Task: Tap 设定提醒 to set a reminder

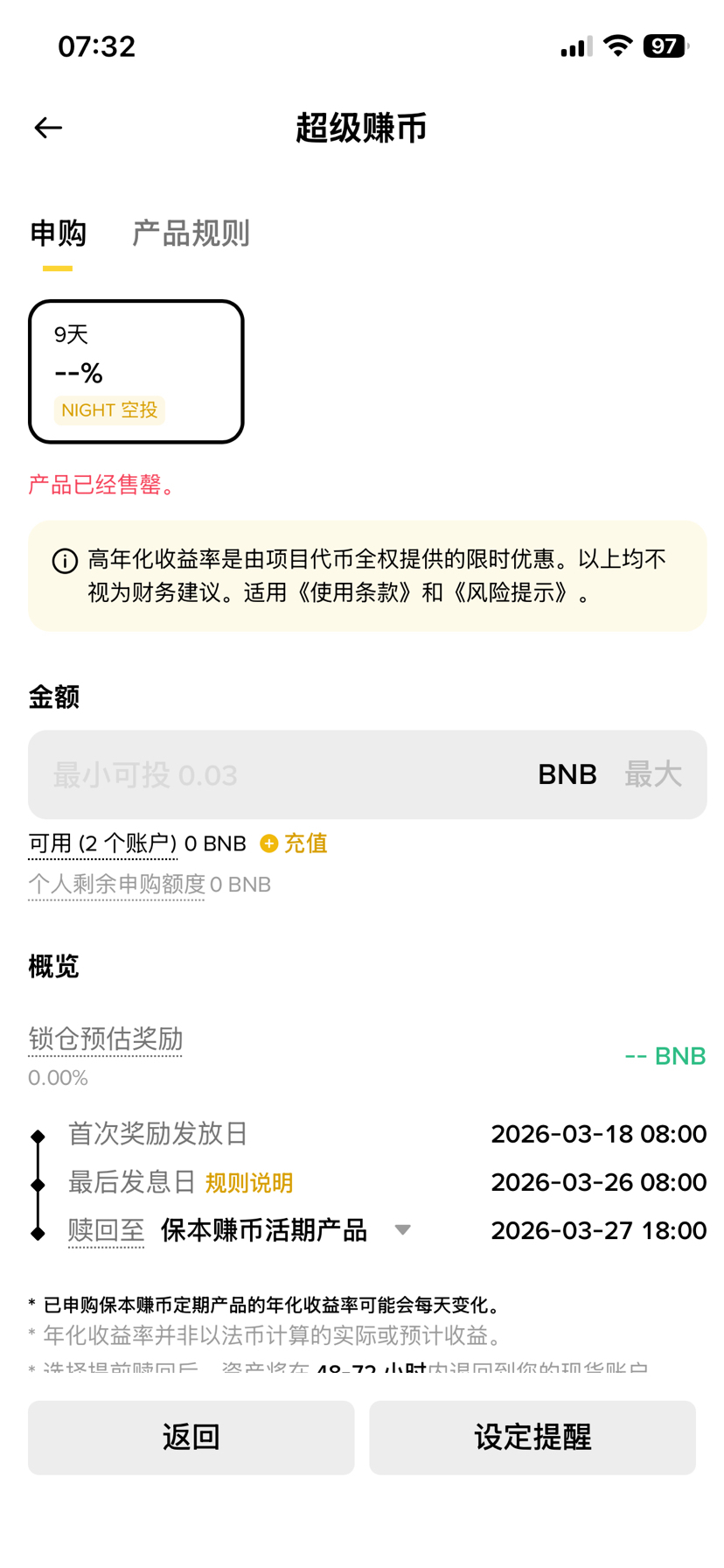Action: pyautogui.click(x=533, y=1438)
